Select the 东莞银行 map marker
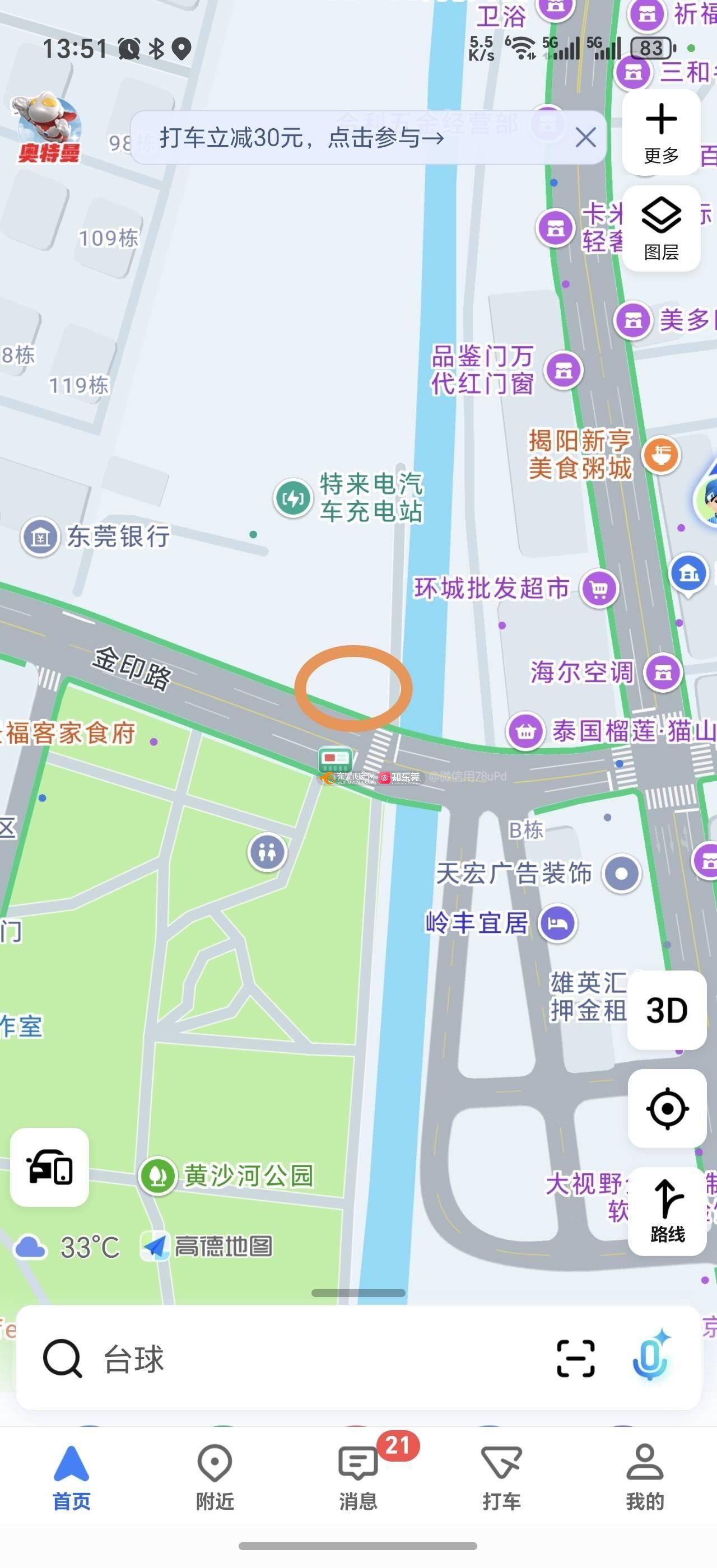Viewport: 717px width, 1568px height. [x=96, y=536]
